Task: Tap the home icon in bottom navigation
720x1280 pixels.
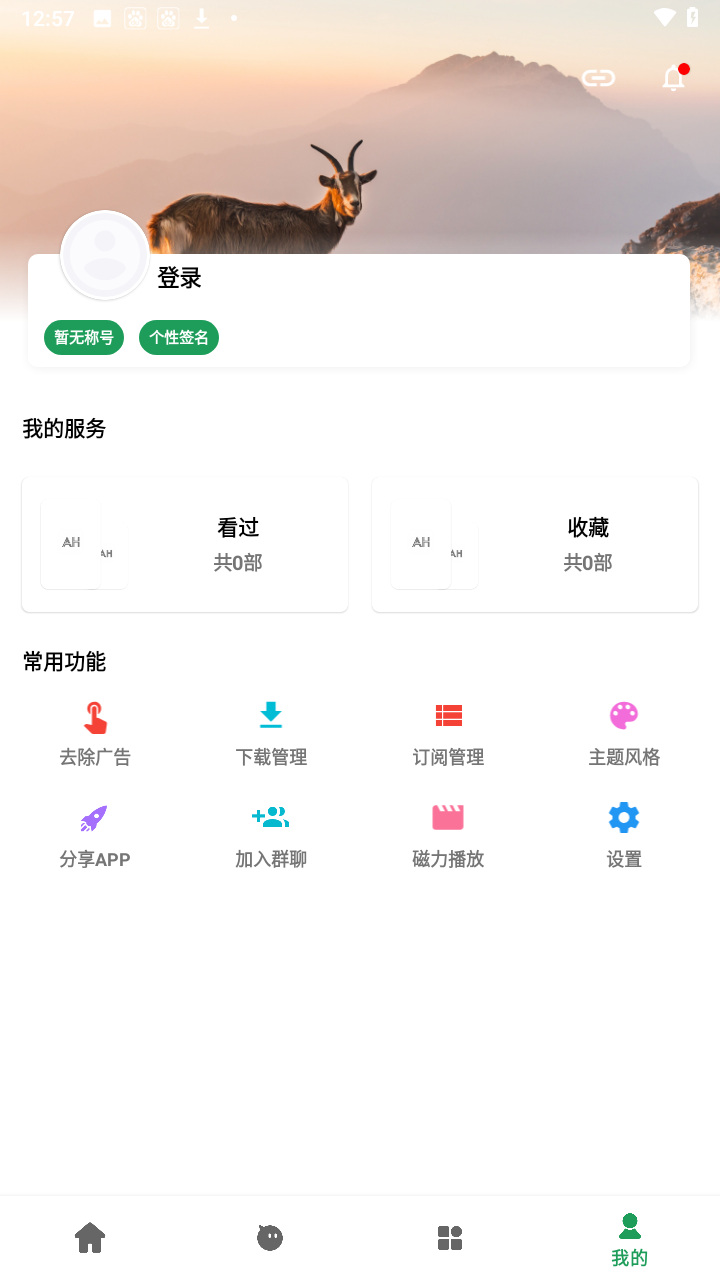Action: pos(90,1237)
